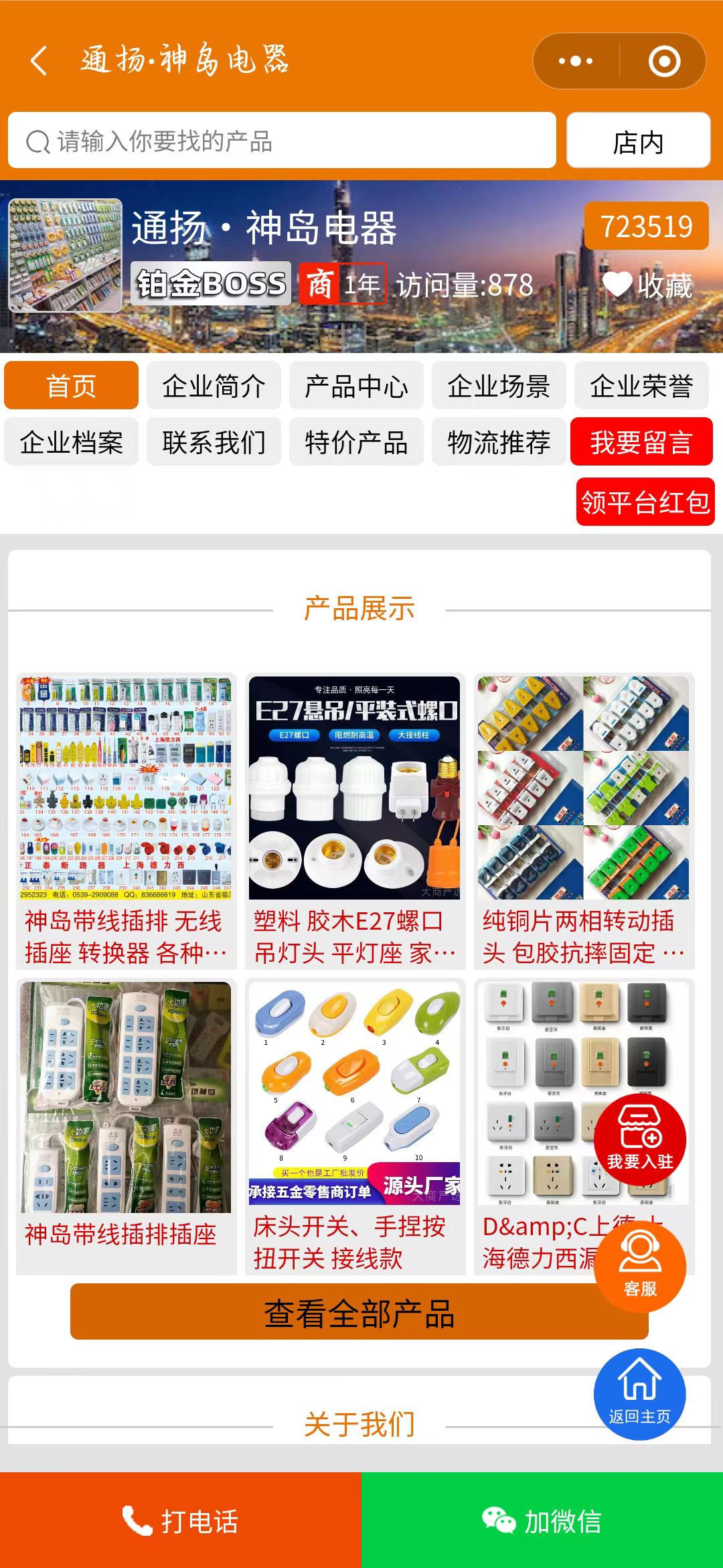This screenshot has height=1568, width=723.
Task: View the 企业荣誉 tab
Action: 641,386
